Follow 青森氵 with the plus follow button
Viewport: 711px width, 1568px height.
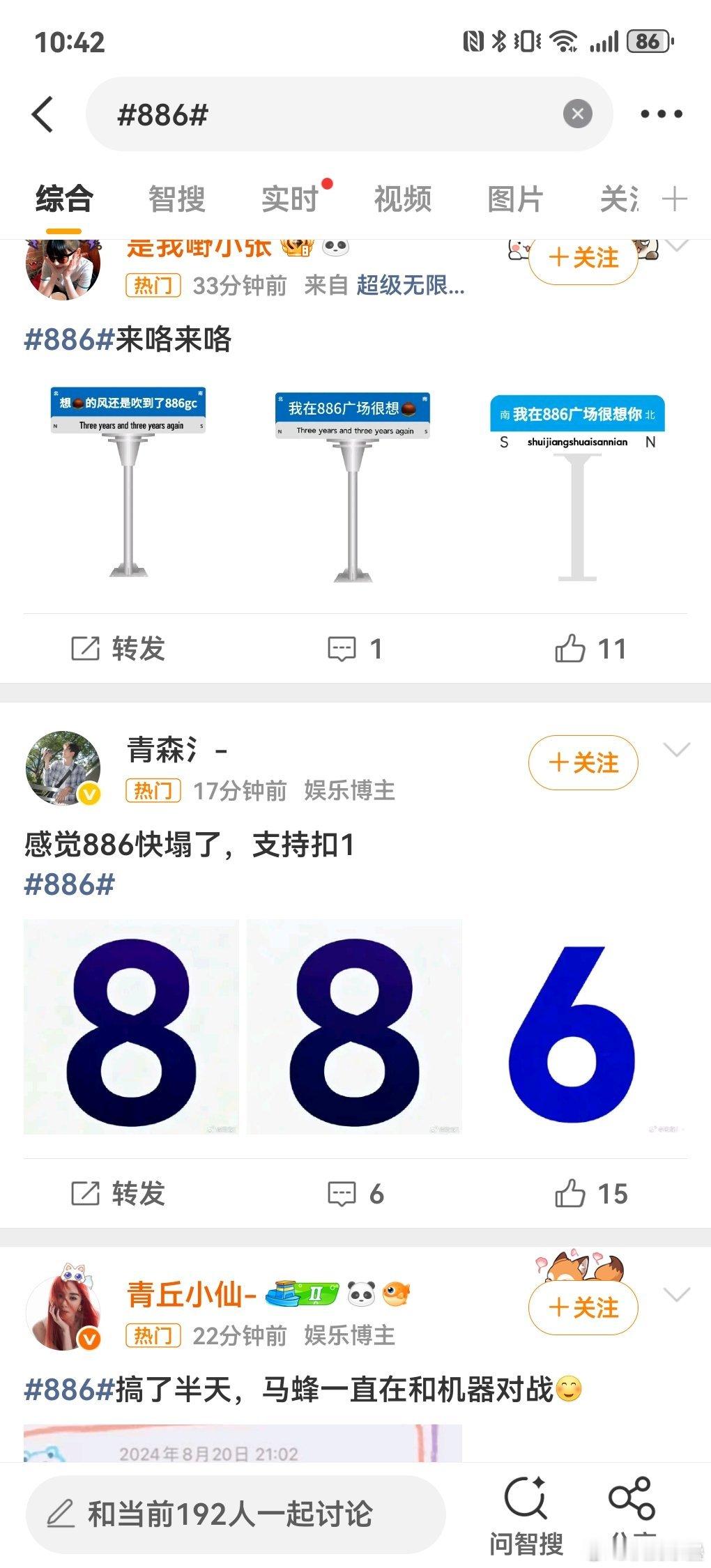584,763
